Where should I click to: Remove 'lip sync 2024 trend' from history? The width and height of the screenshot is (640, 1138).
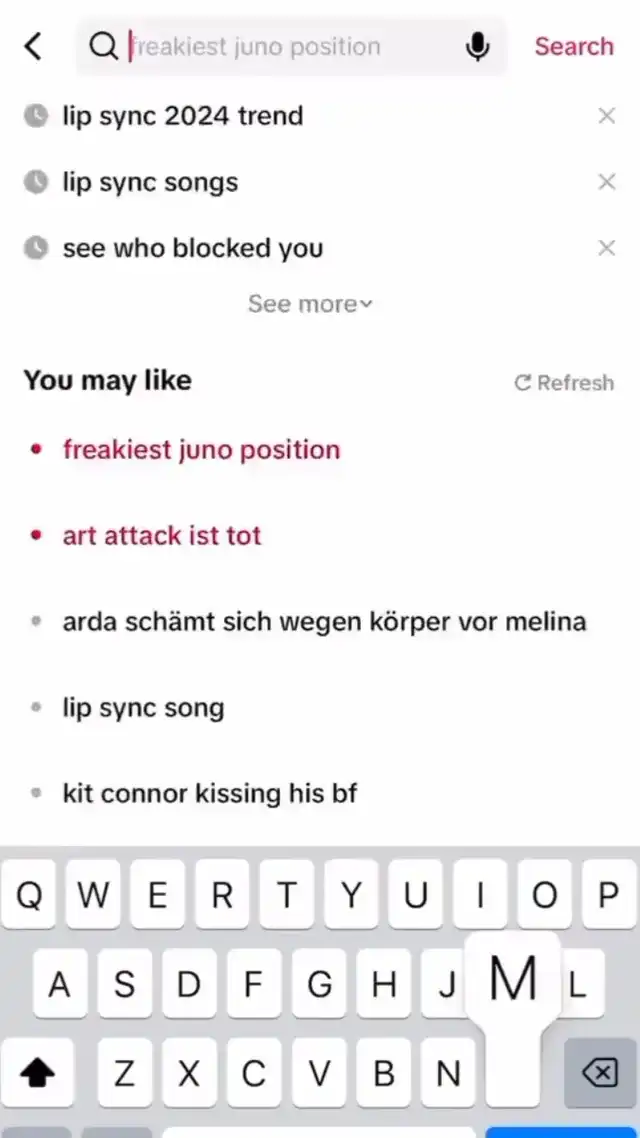606,116
